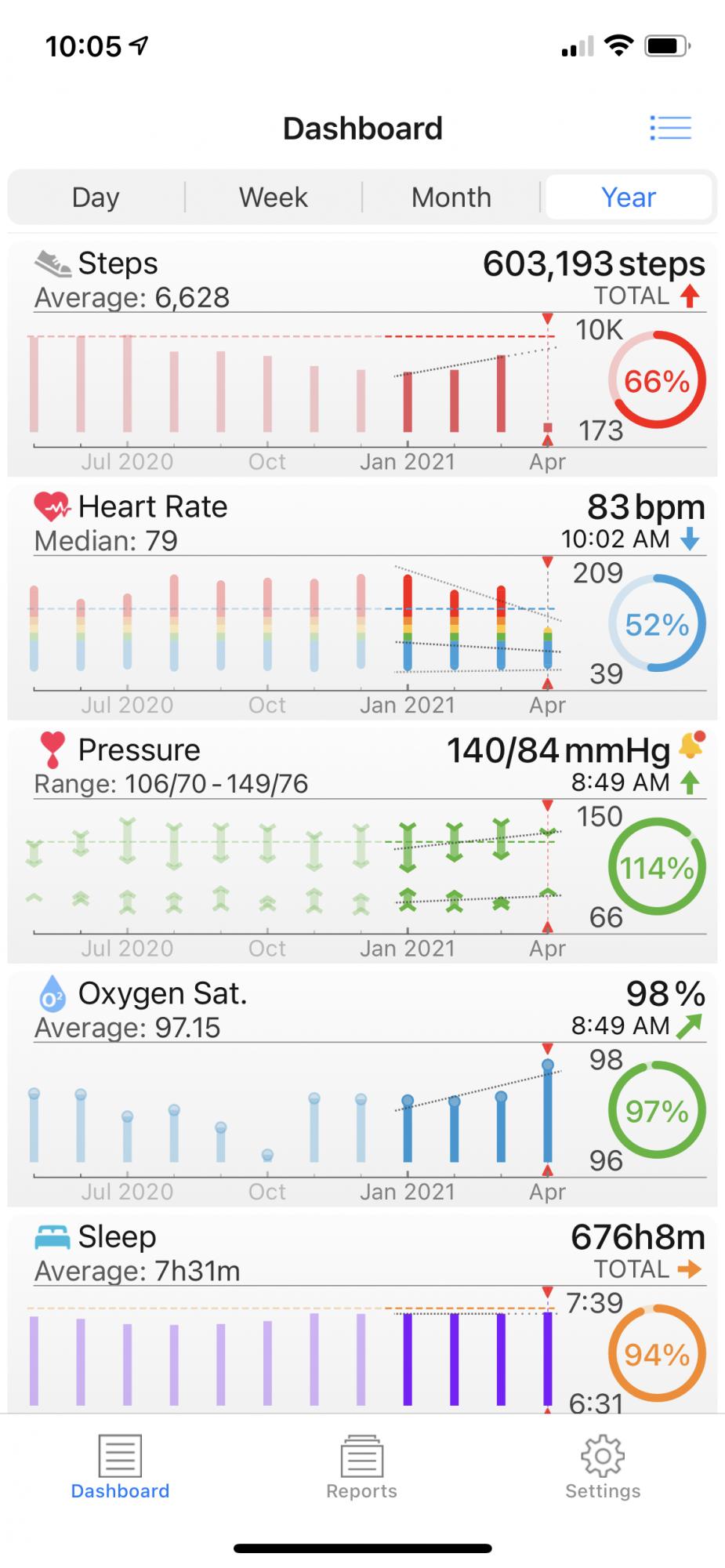This screenshot has width=725, height=1568.
Task: Open the list menu icon
Action: click(671, 128)
